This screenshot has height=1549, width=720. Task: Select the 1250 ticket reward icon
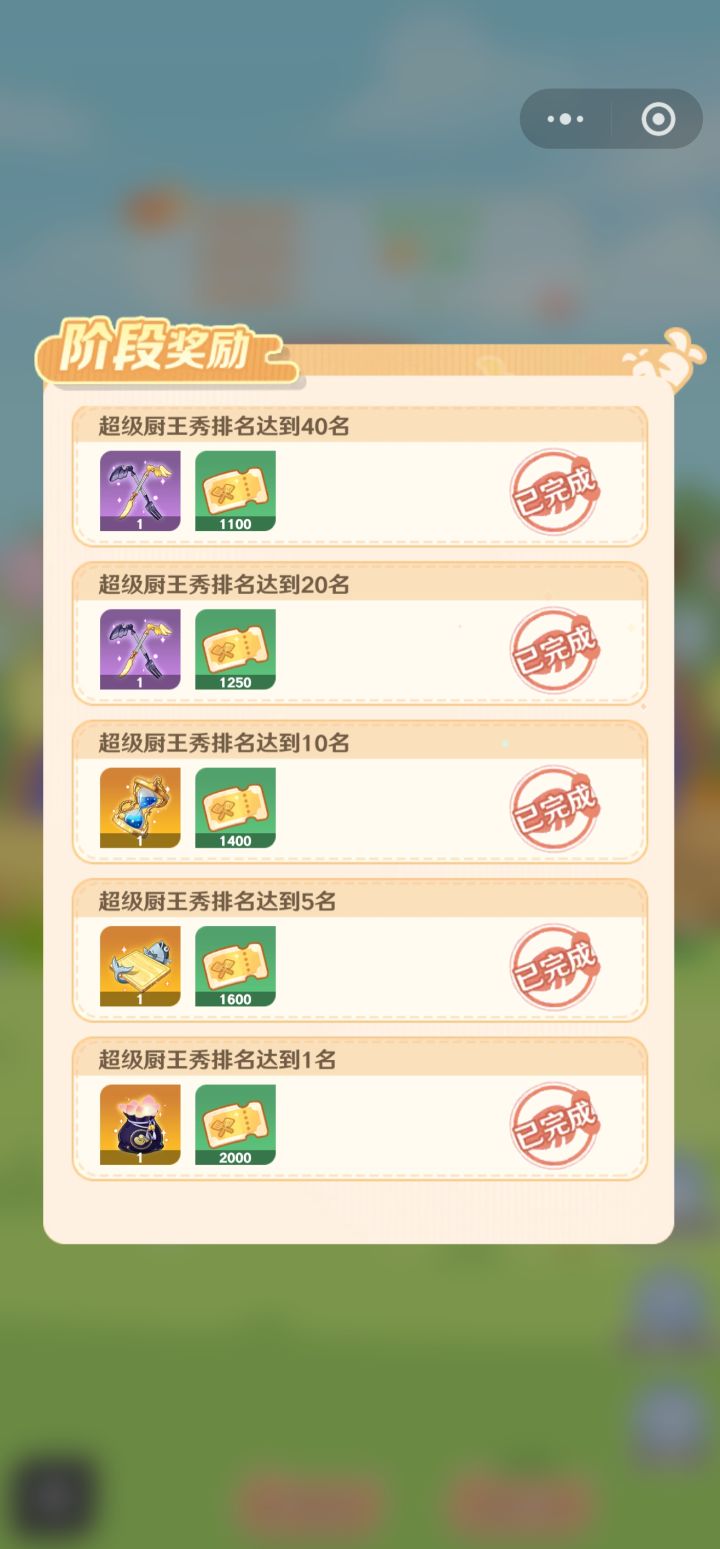tap(235, 648)
